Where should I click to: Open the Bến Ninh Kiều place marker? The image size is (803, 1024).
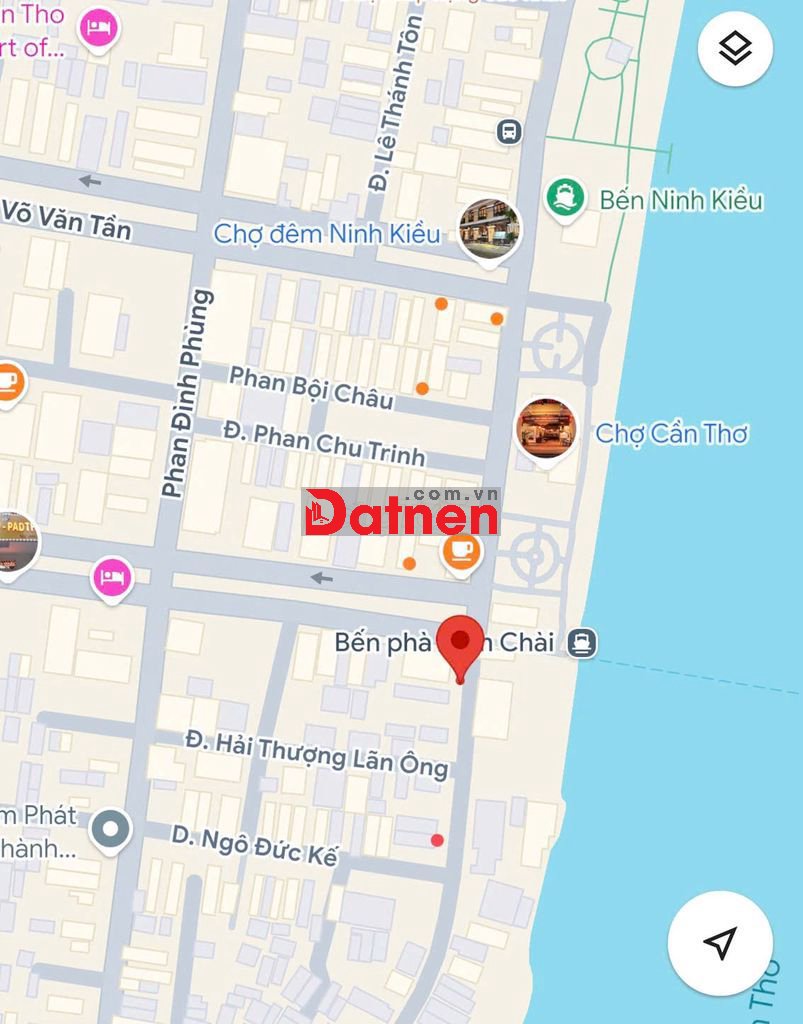(x=565, y=197)
